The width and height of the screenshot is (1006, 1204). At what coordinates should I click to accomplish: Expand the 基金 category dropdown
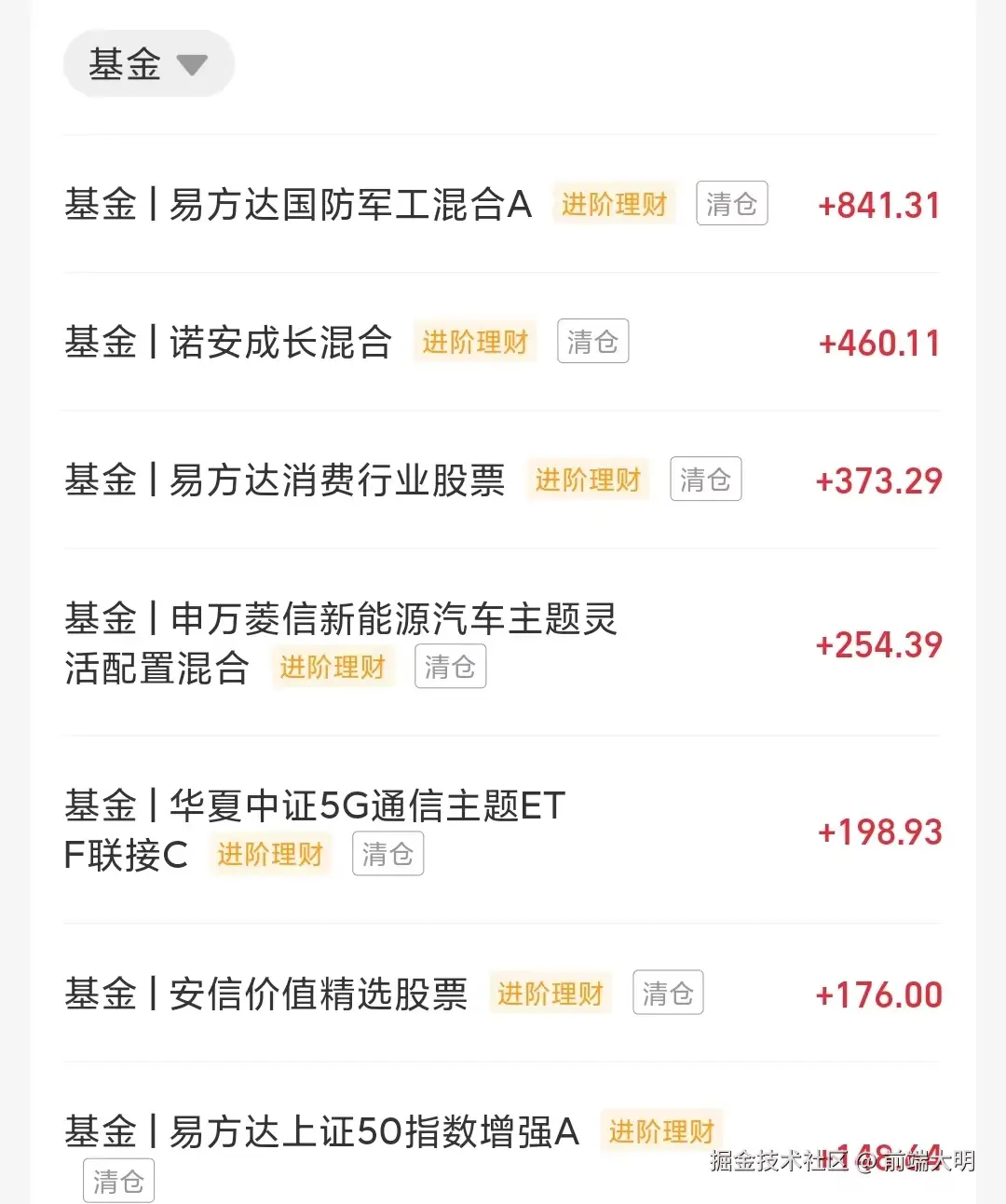pyautogui.click(x=148, y=64)
